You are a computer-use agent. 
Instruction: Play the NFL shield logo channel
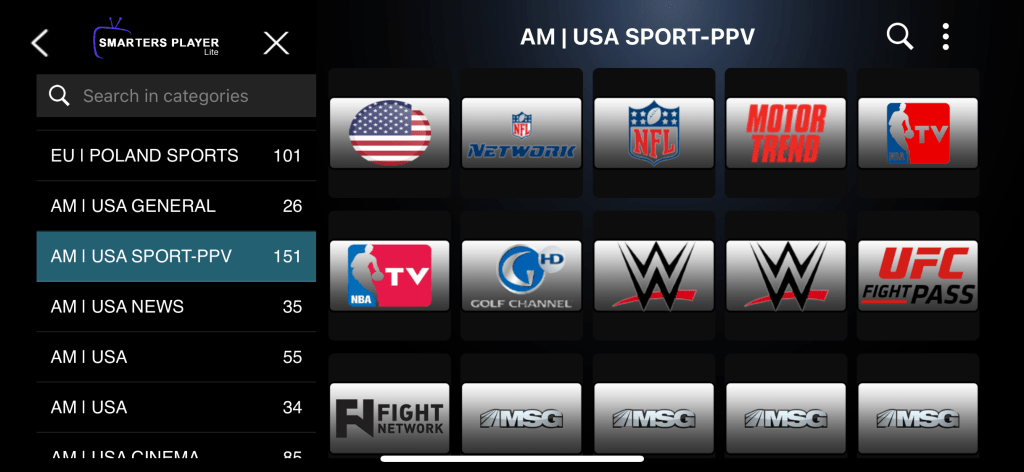click(x=653, y=132)
